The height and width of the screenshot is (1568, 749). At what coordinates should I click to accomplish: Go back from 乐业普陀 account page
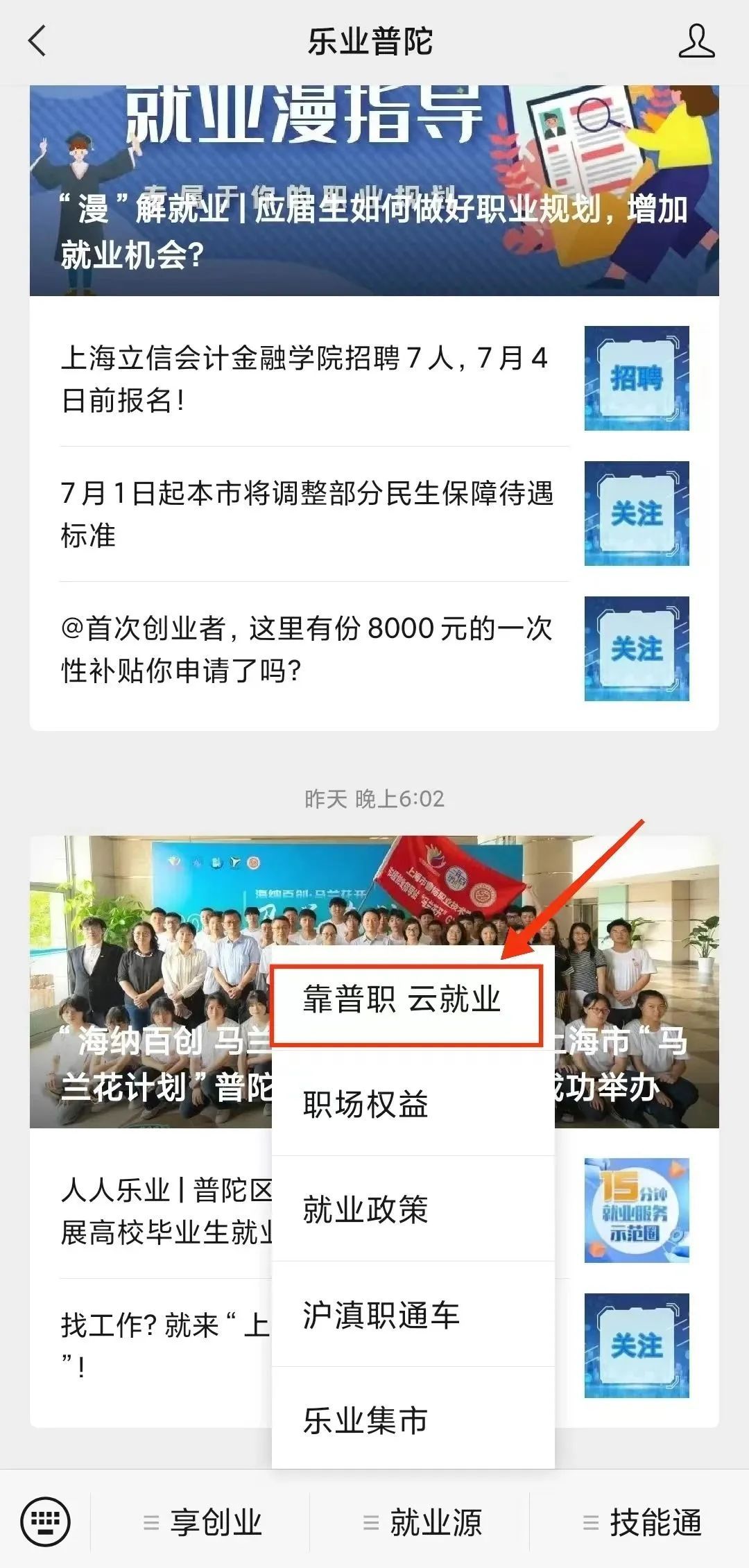(37, 42)
